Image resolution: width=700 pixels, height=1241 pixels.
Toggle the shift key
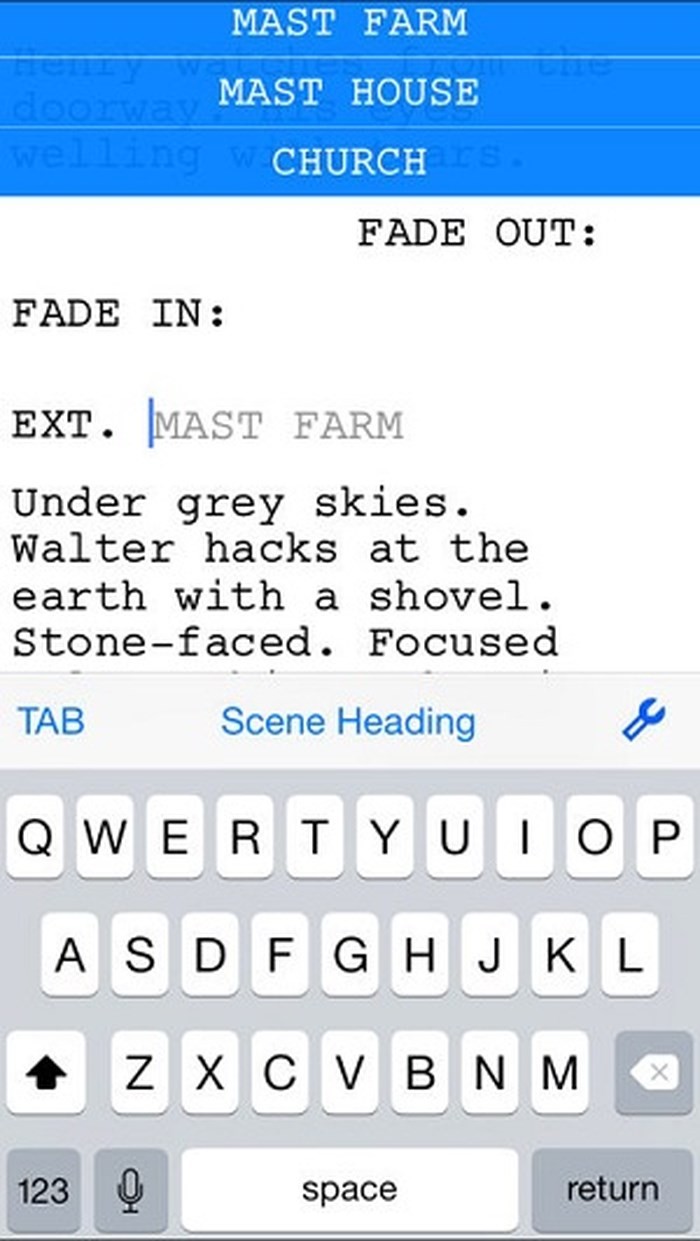pyautogui.click(x=44, y=1073)
